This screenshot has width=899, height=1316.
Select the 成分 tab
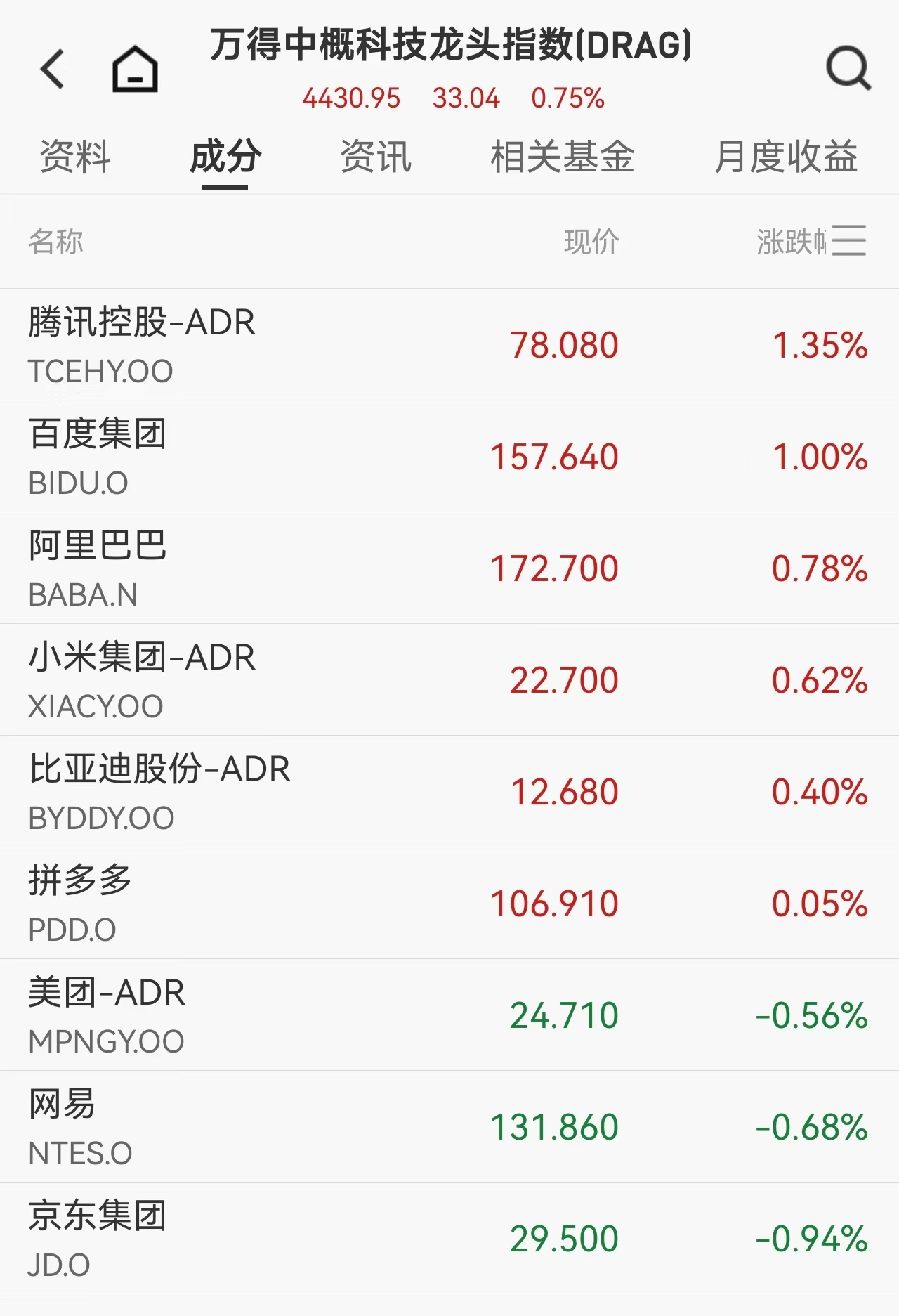[225, 157]
